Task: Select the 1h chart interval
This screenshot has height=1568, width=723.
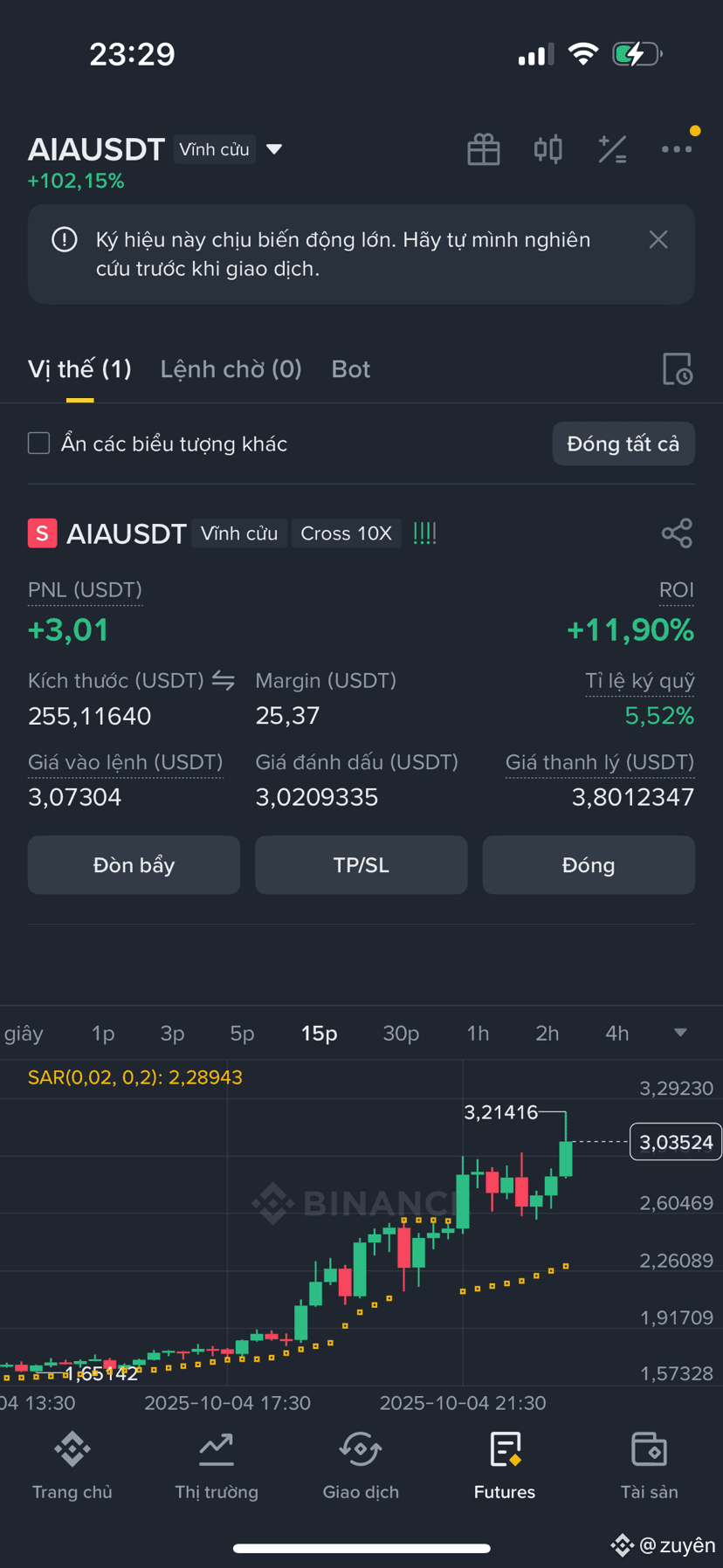Action: point(478,1034)
